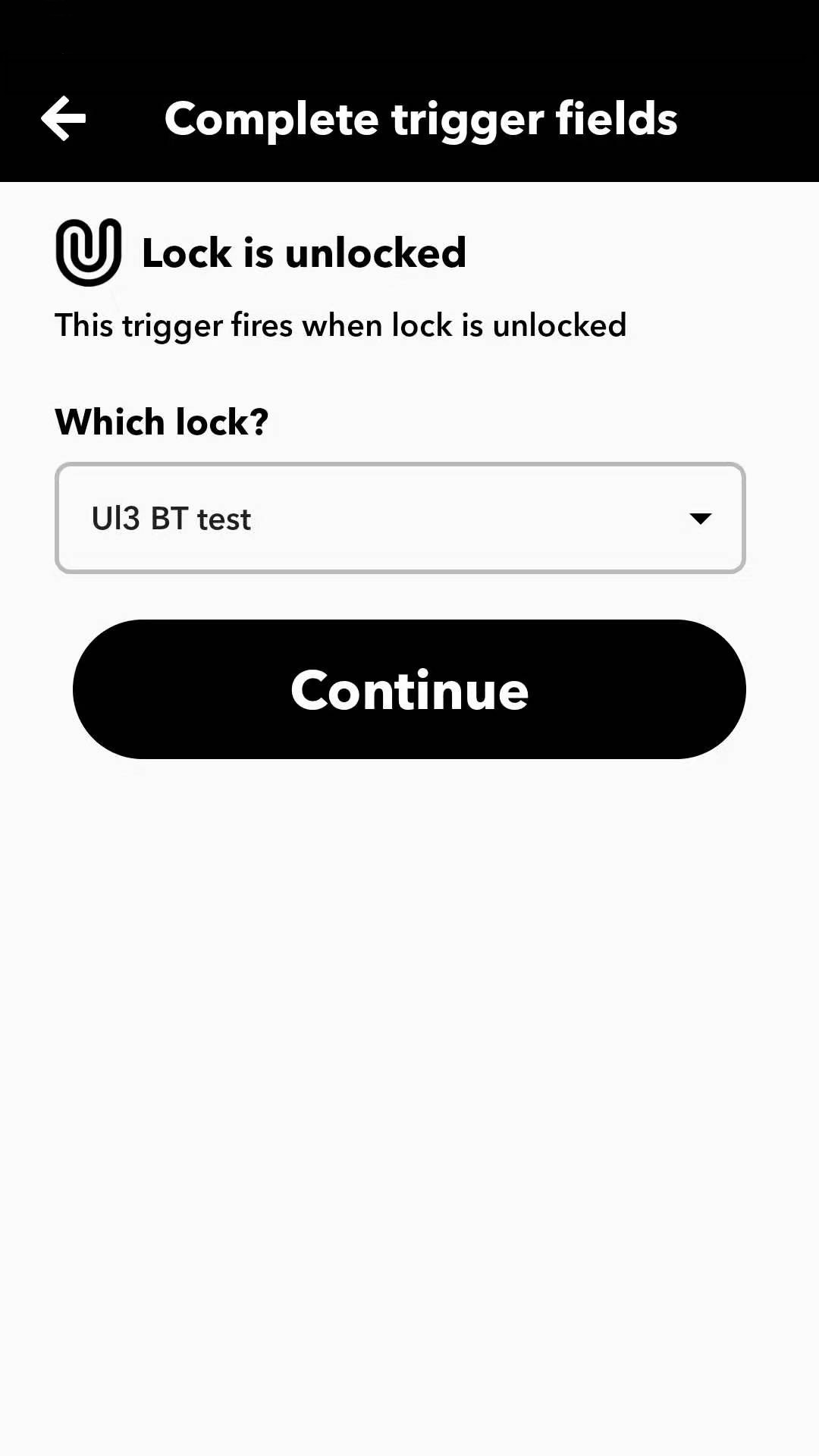Expand the Which lock dropdown
This screenshot has height=1456, width=819.
click(400, 518)
